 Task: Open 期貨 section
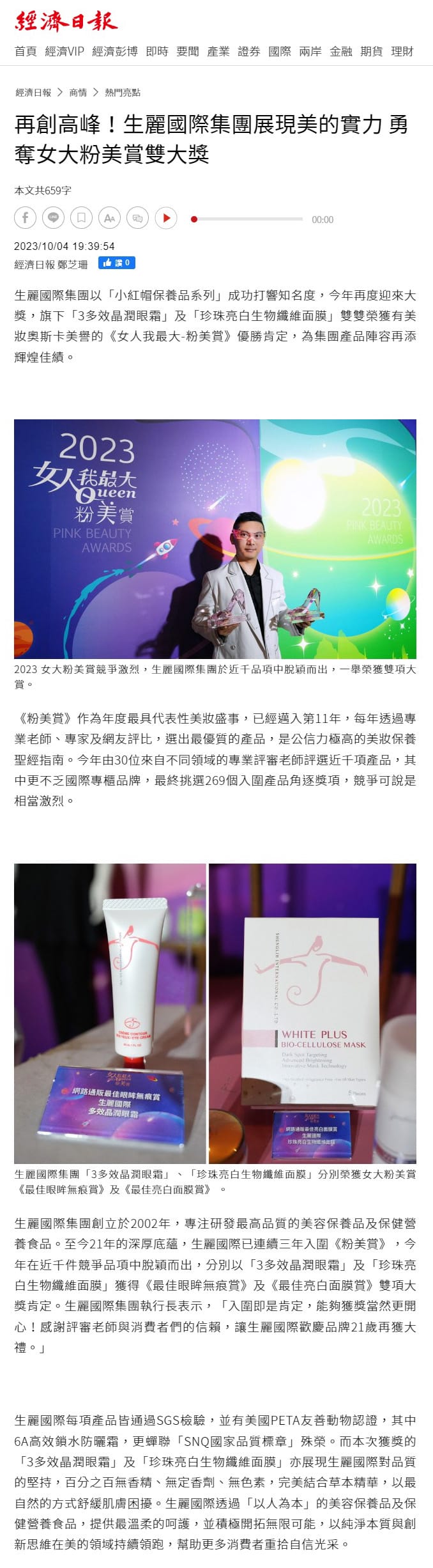(372, 52)
